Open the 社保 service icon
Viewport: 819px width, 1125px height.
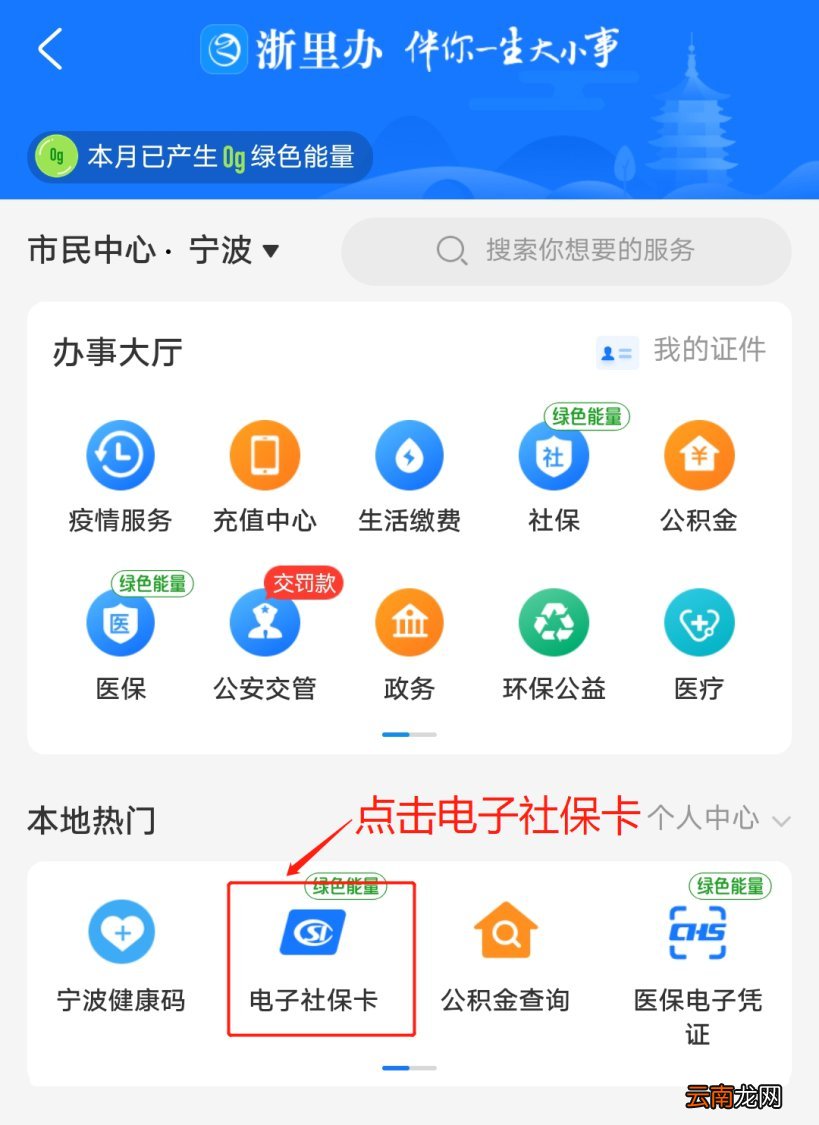[553, 455]
